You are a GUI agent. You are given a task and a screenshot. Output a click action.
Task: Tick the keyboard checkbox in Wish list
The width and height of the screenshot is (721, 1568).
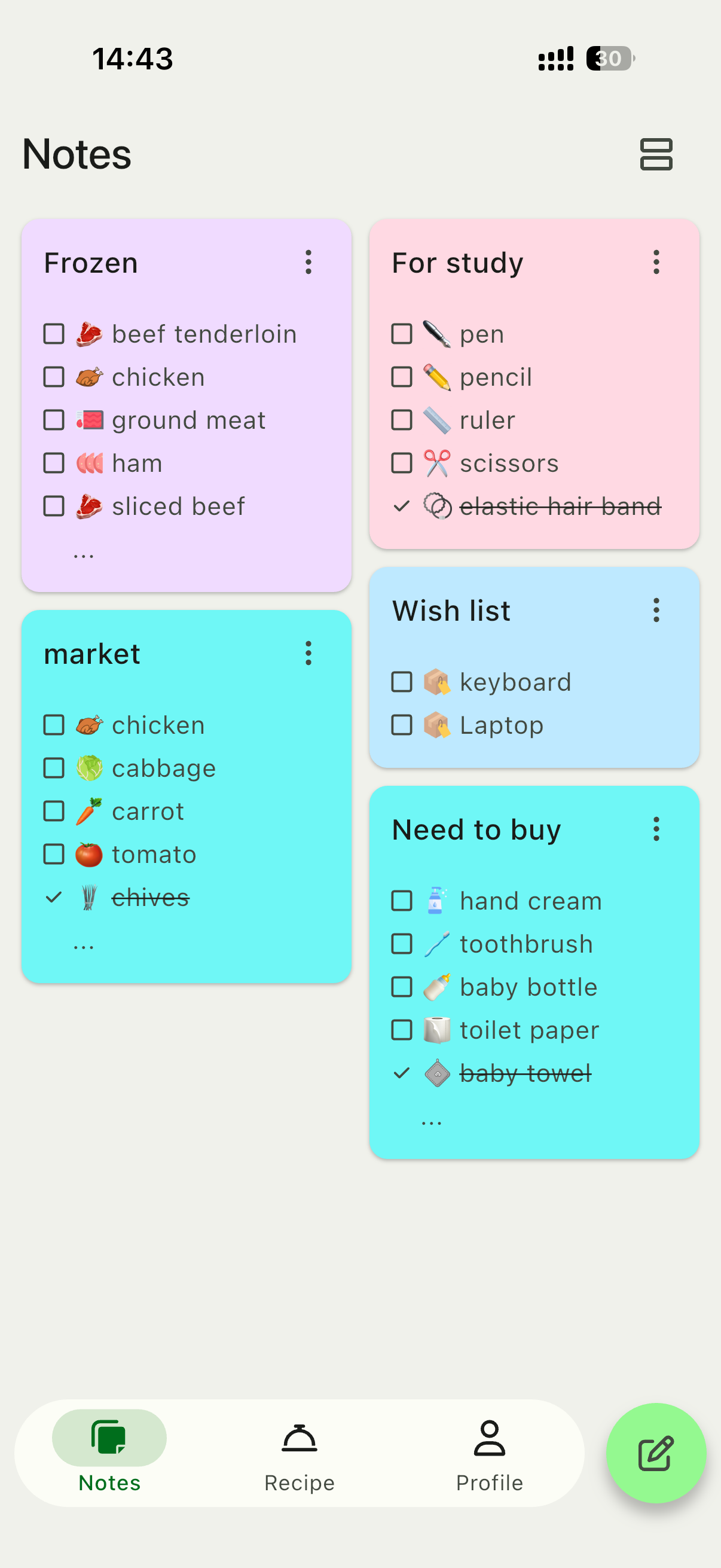point(402,682)
